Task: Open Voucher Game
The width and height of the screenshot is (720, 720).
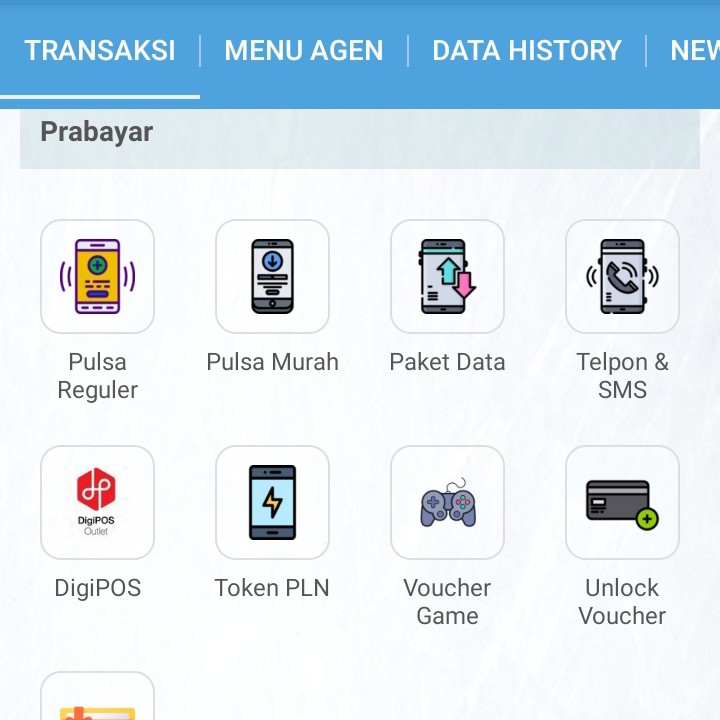Action: [447, 502]
